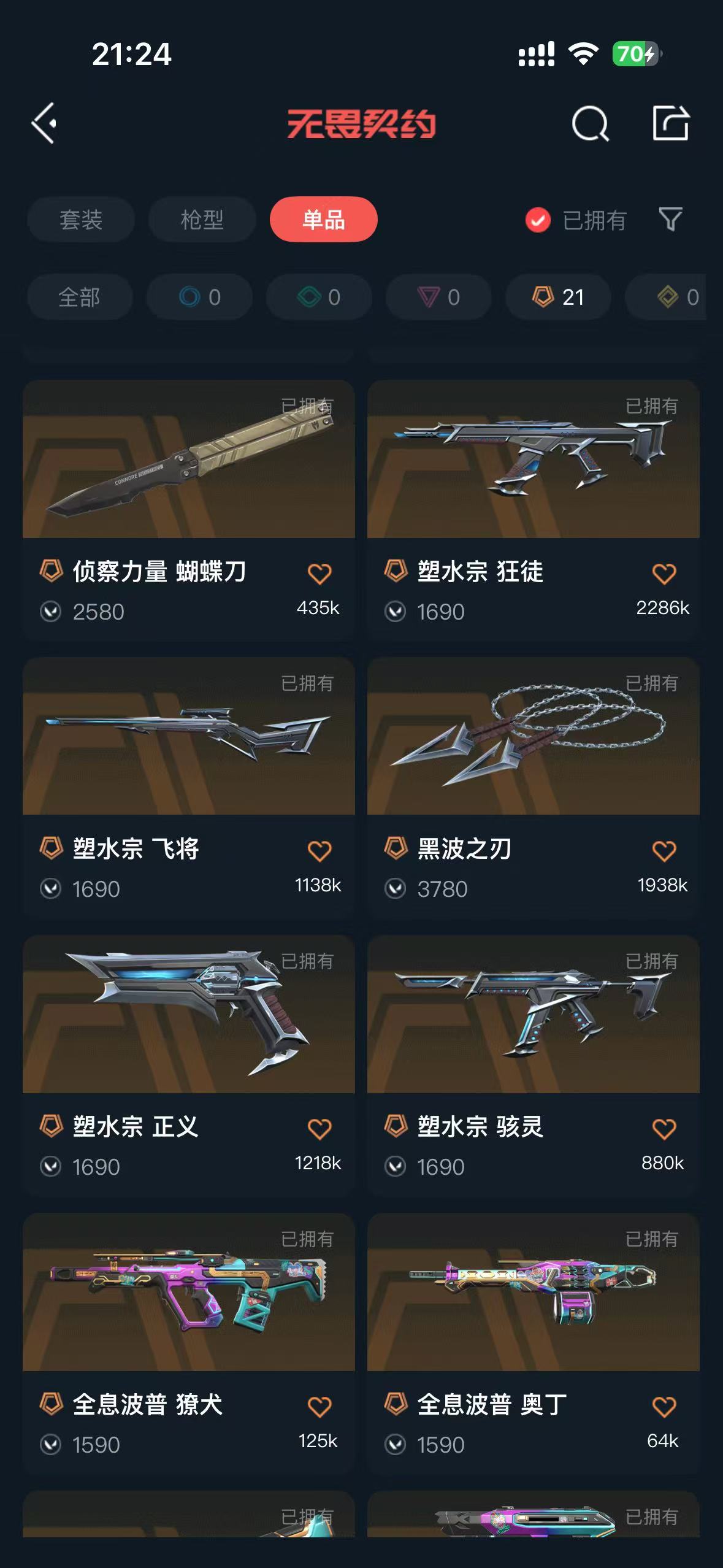Like the 全息波普 獠犬 skin
The image size is (723, 1568).
(319, 1407)
